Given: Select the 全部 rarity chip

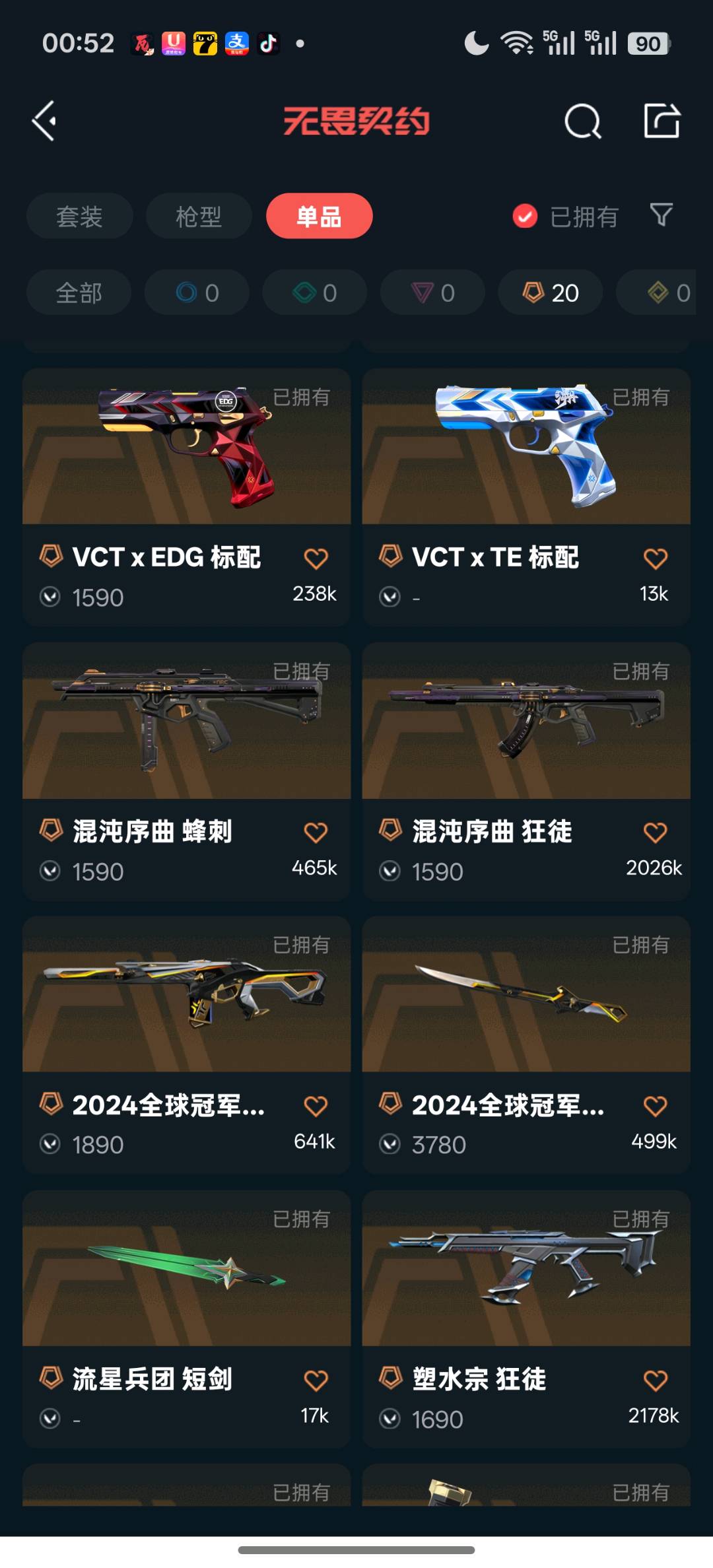Looking at the screenshot, I should [79, 292].
